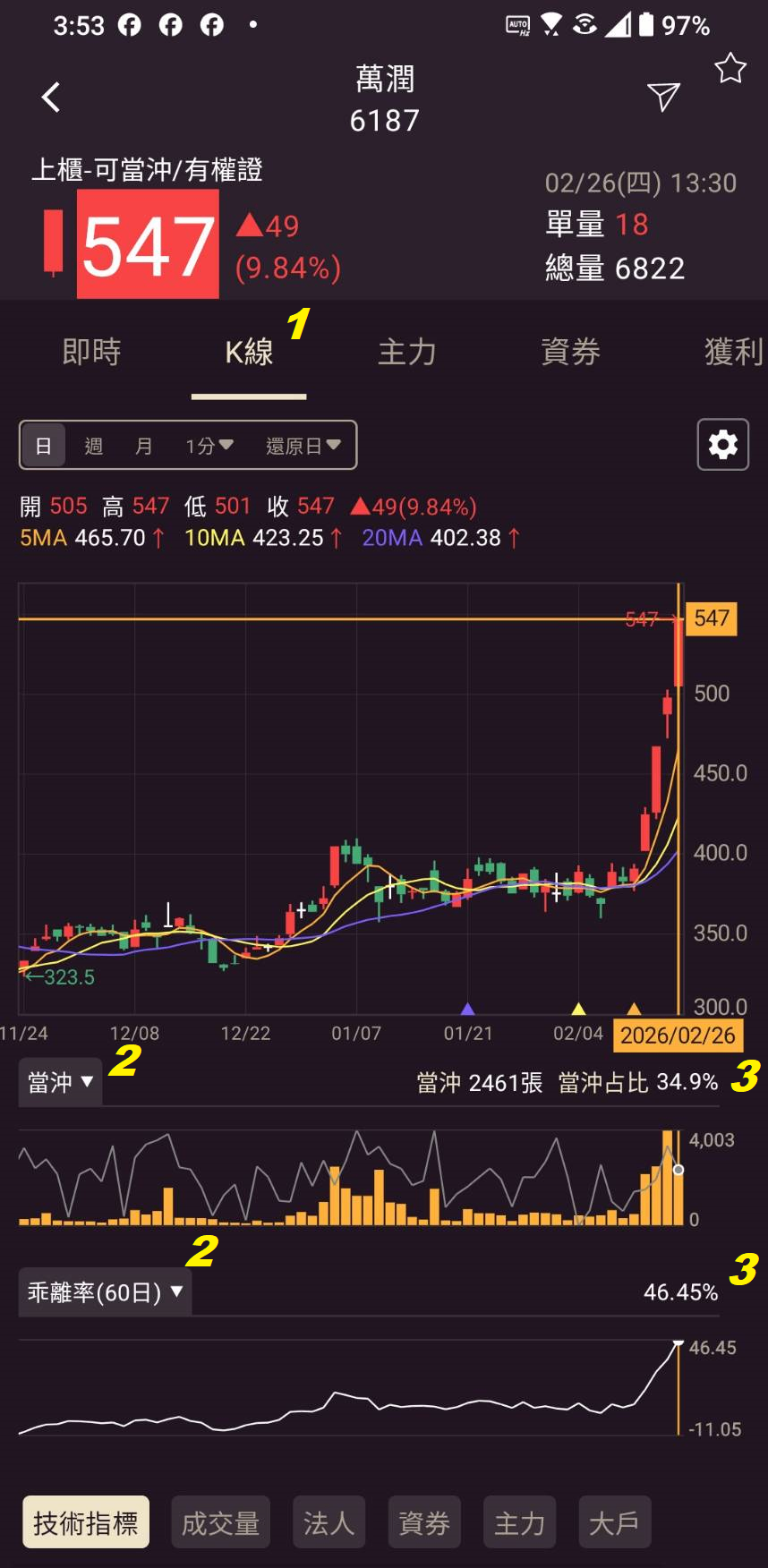768x1568 pixels.
Task: Tap the 獲利 tab label
Action: pos(736,352)
